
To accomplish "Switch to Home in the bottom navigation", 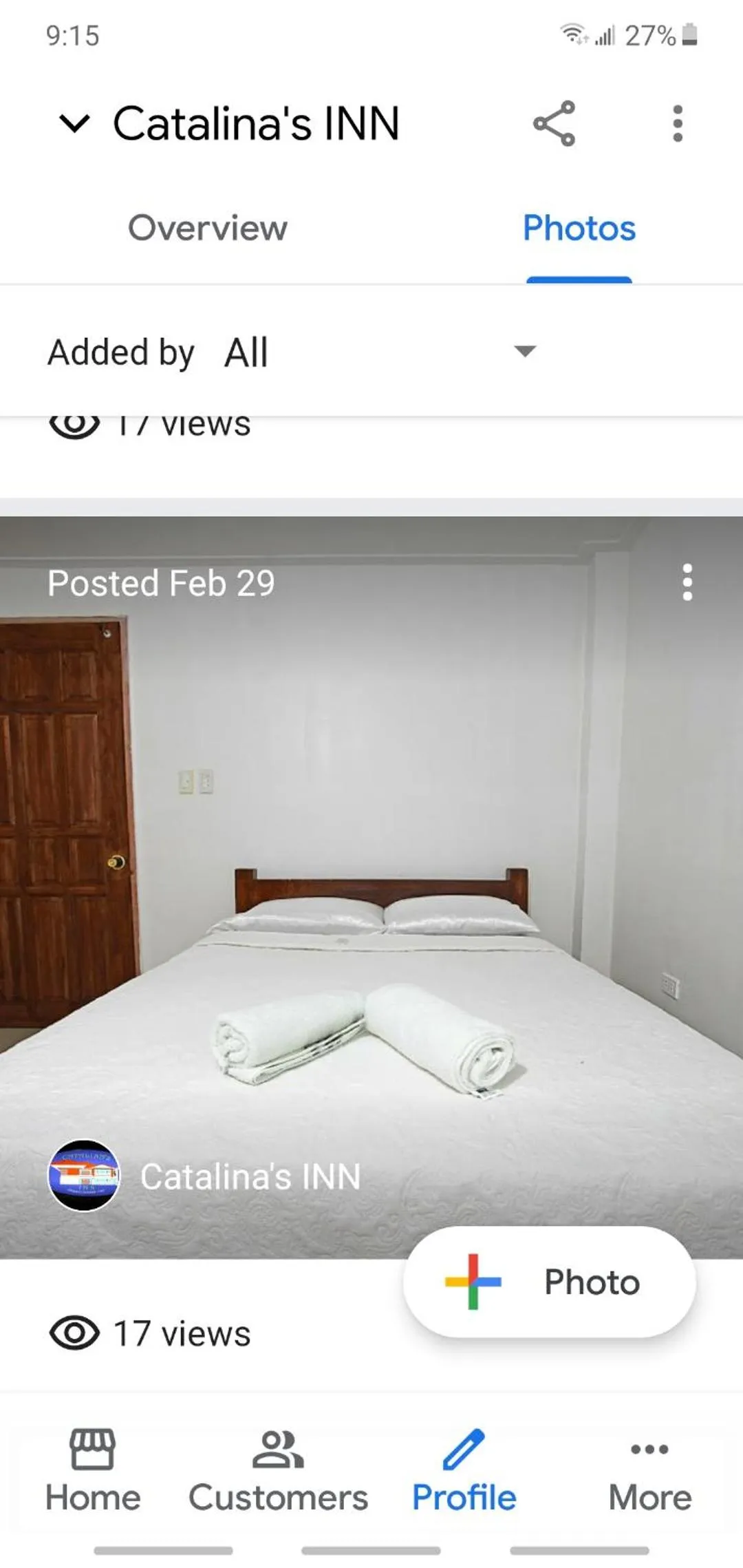I will point(92,1470).
